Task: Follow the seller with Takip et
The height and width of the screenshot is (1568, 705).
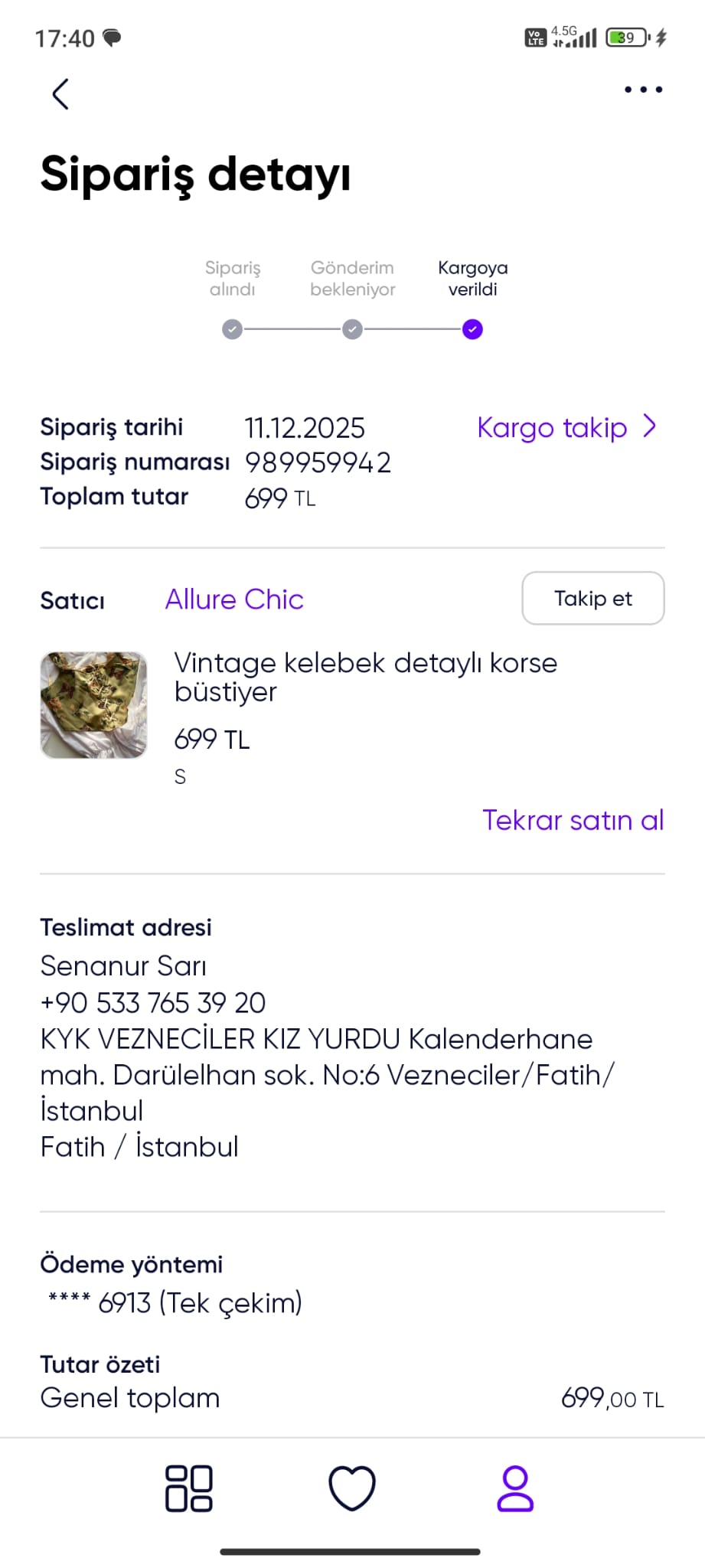Action: coord(592,598)
